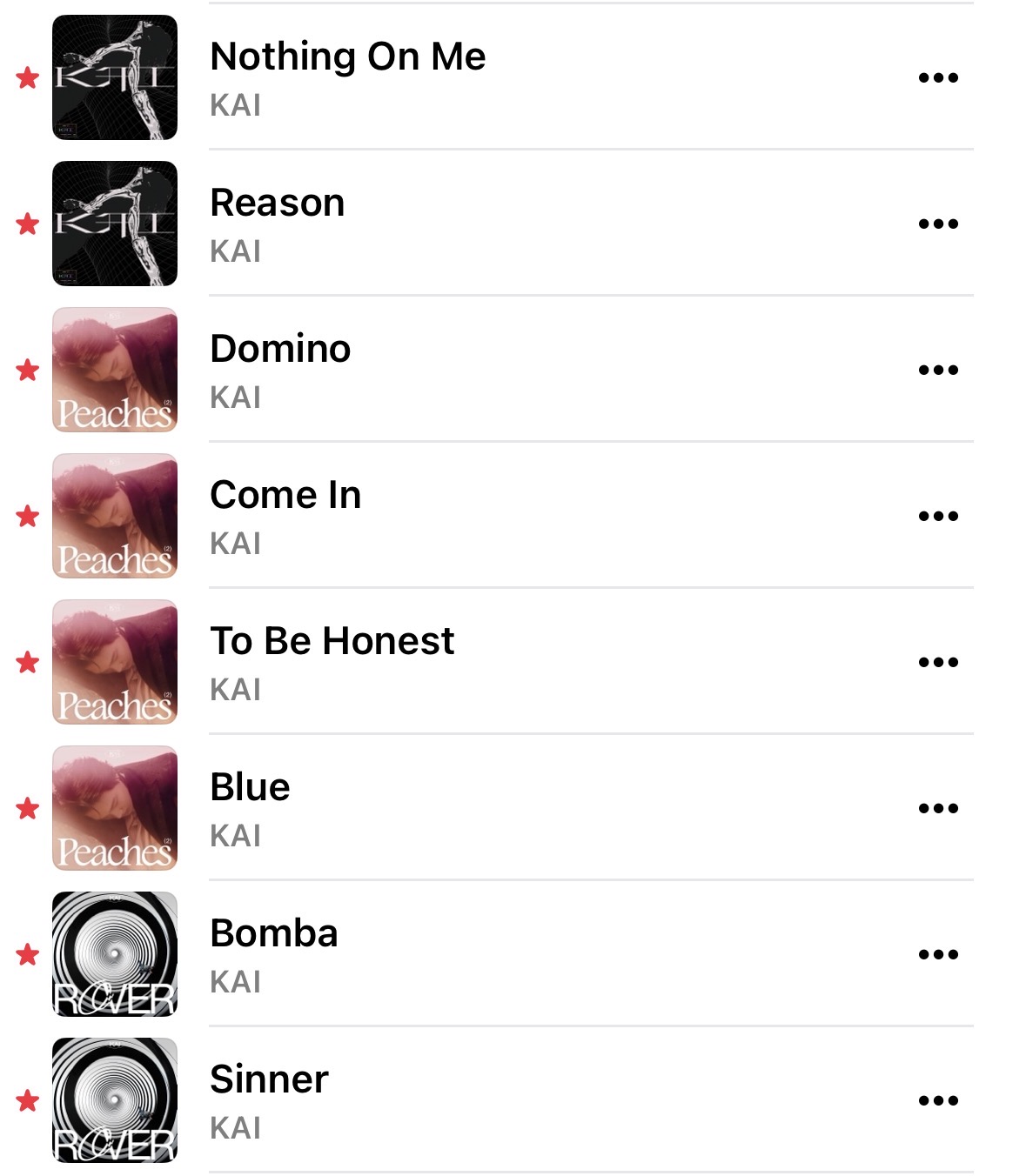Open more options for Blue
The width and height of the screenshot is (1026, 1176).
938,809
